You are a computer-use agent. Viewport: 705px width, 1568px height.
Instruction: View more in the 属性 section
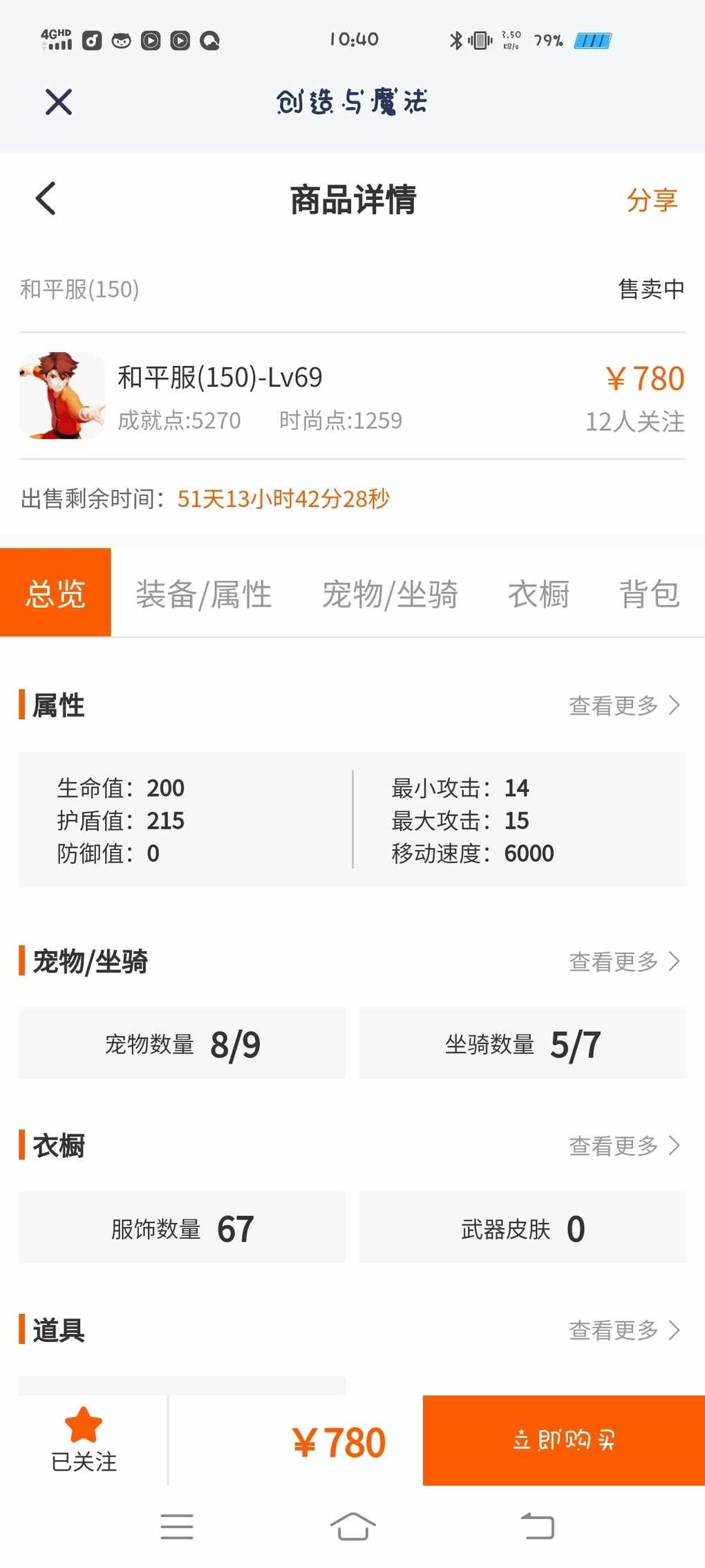click(623, 705)
